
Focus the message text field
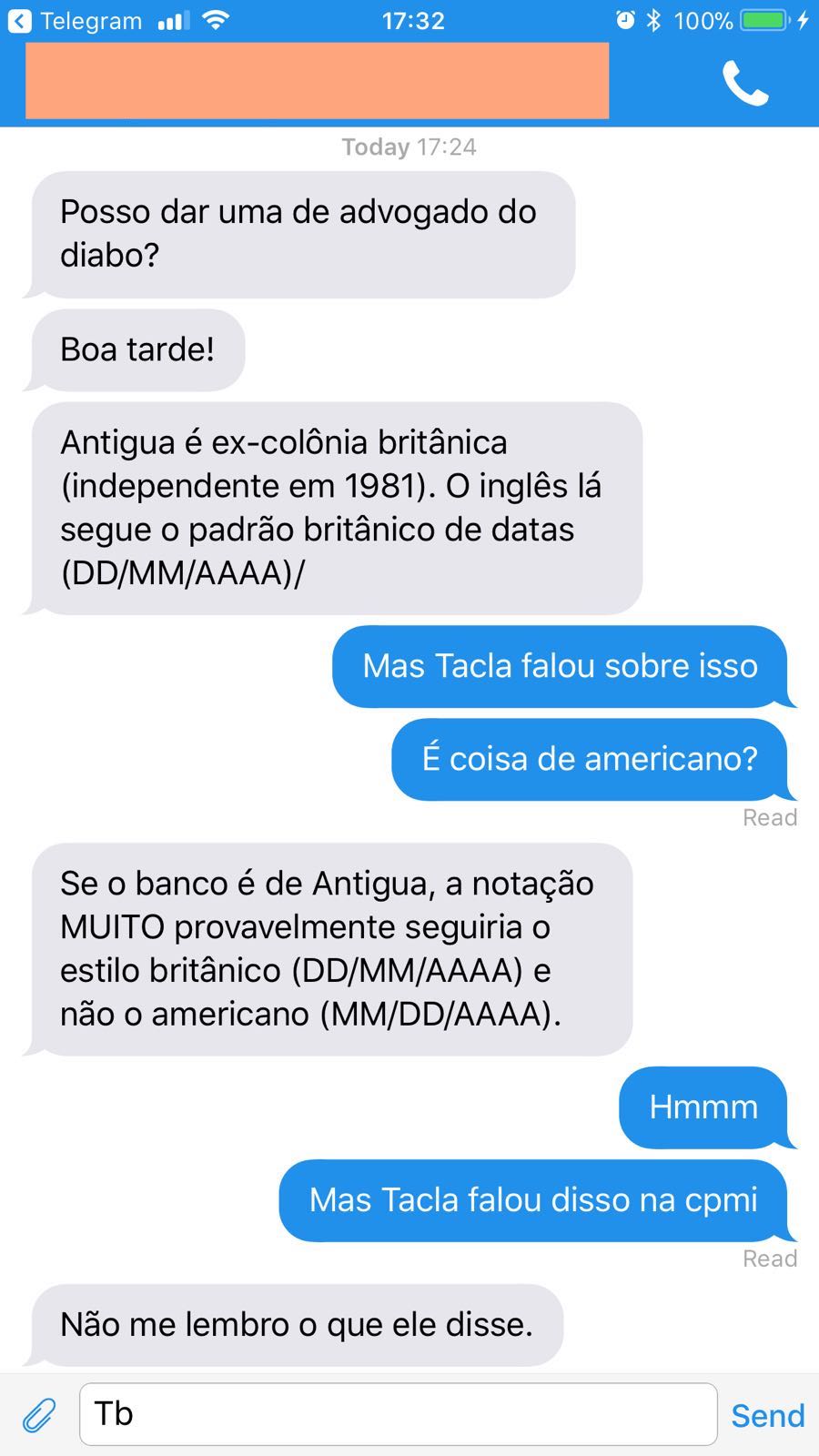[399, 1414]
